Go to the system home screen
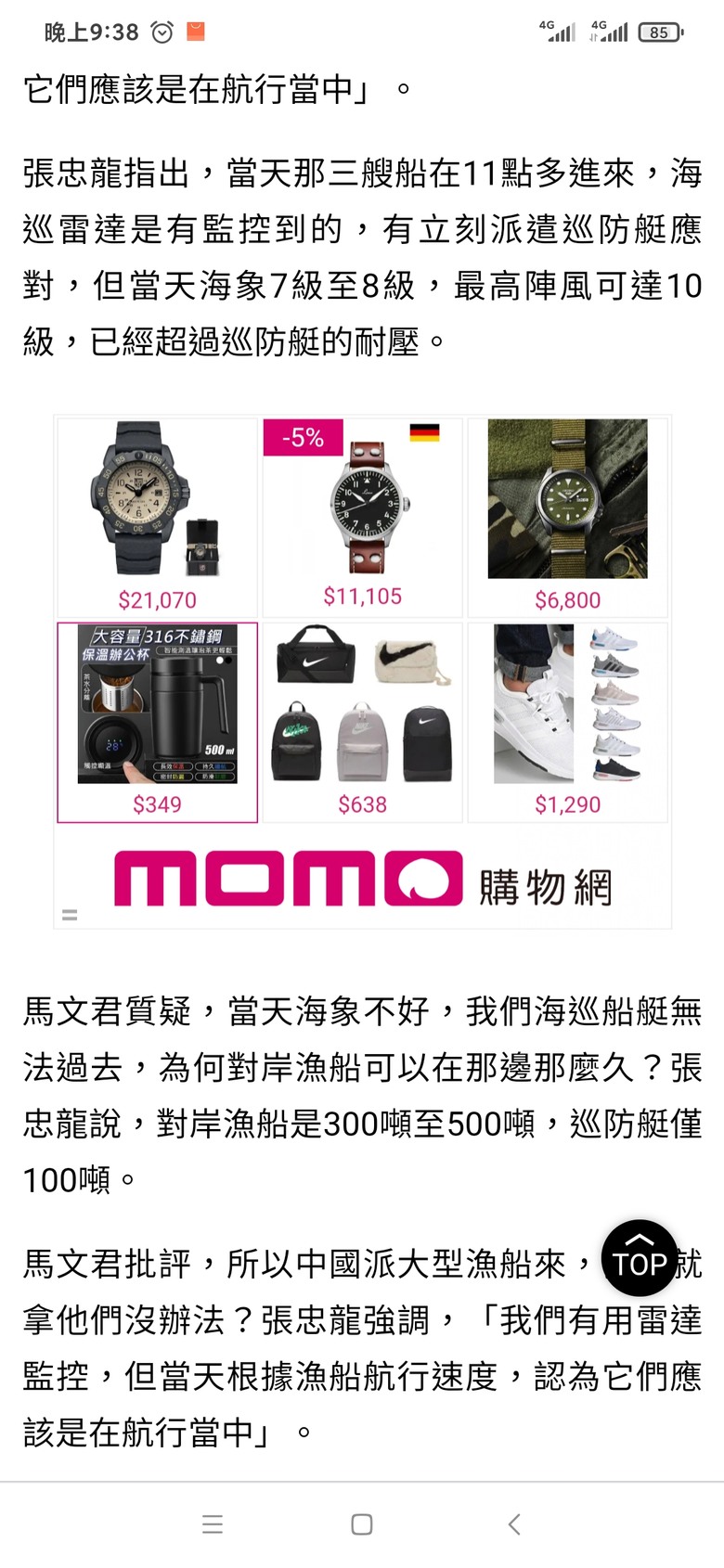 (362, 1523)
